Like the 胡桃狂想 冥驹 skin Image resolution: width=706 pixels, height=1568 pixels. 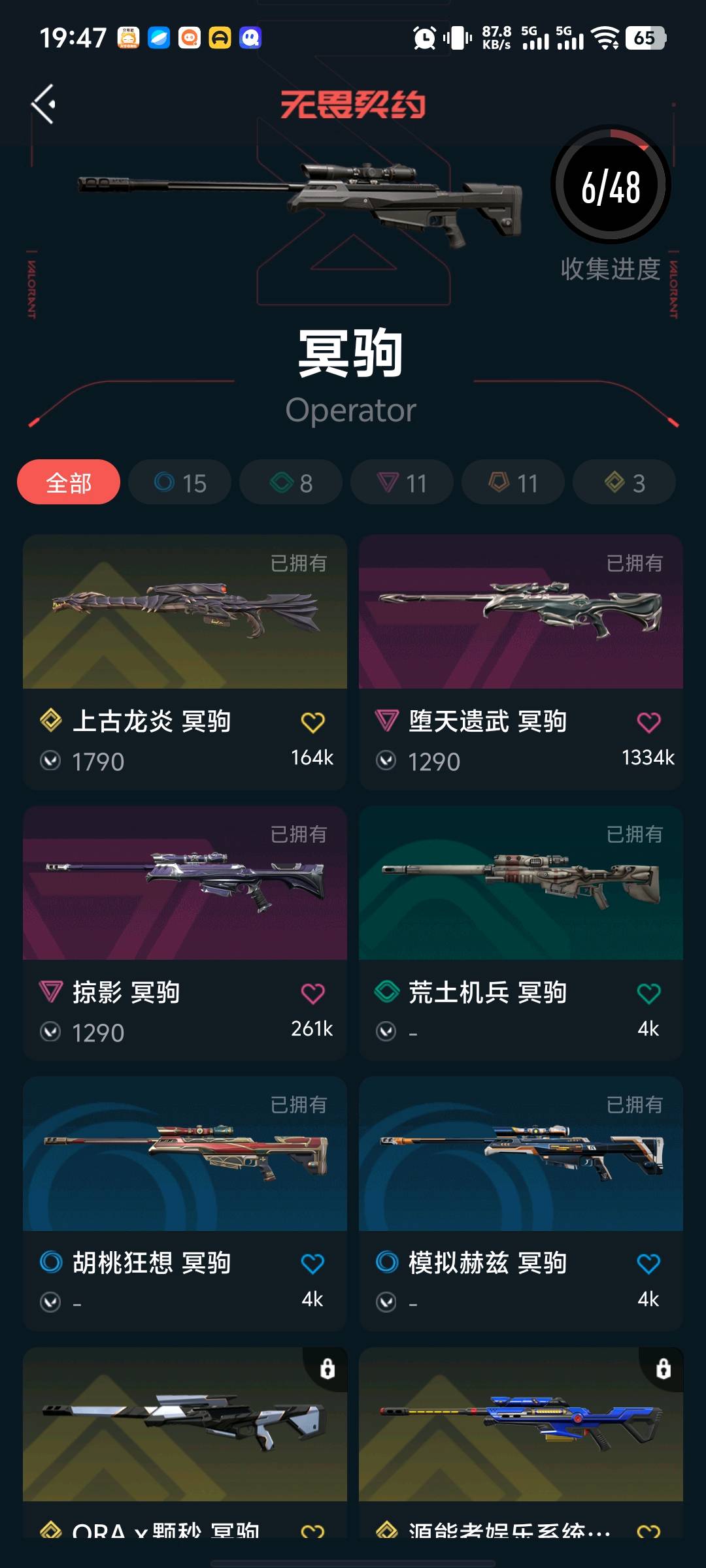[x=312, y=1264]
